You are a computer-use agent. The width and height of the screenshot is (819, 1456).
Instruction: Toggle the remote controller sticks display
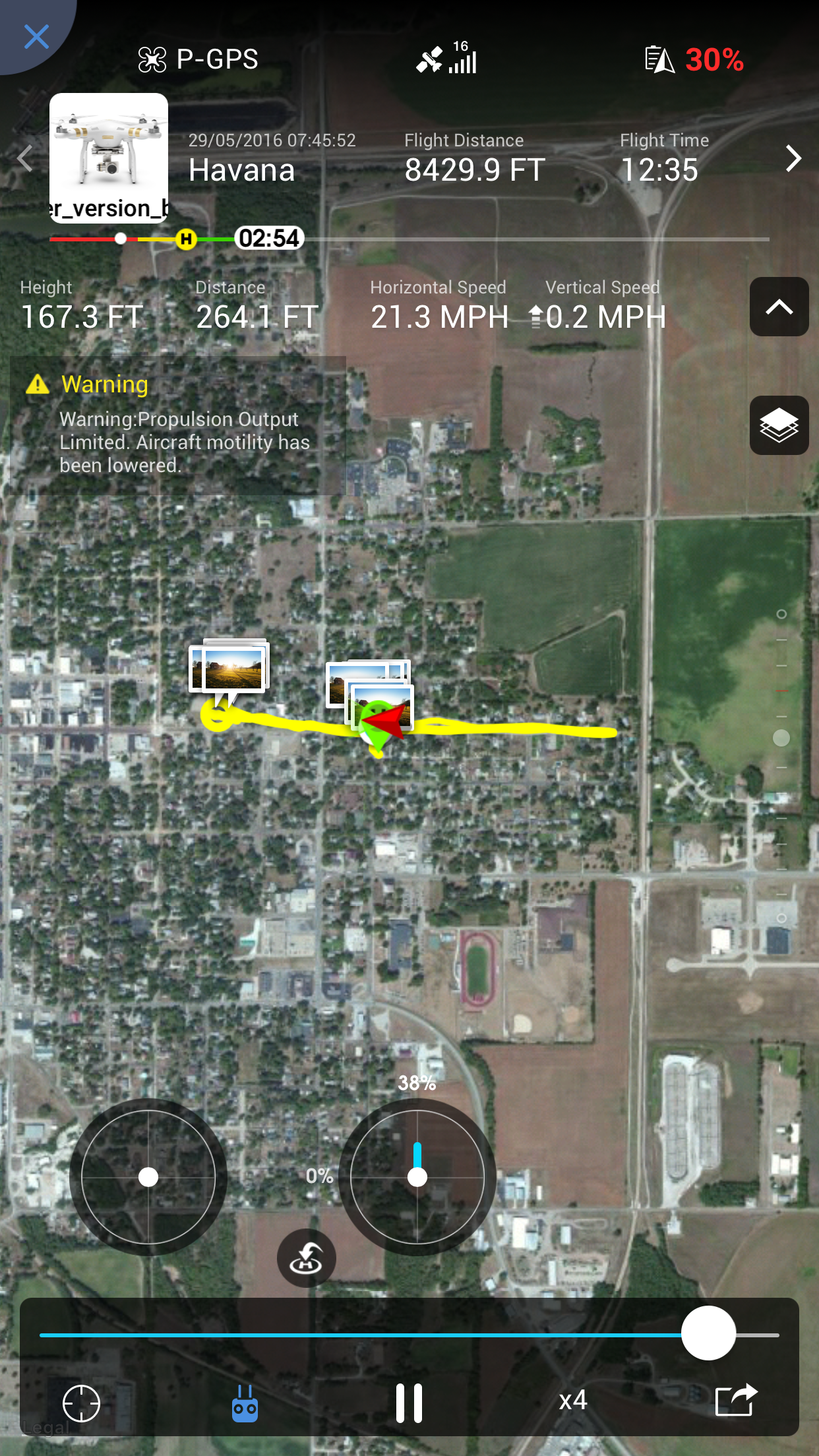(x=245, y=1404)
